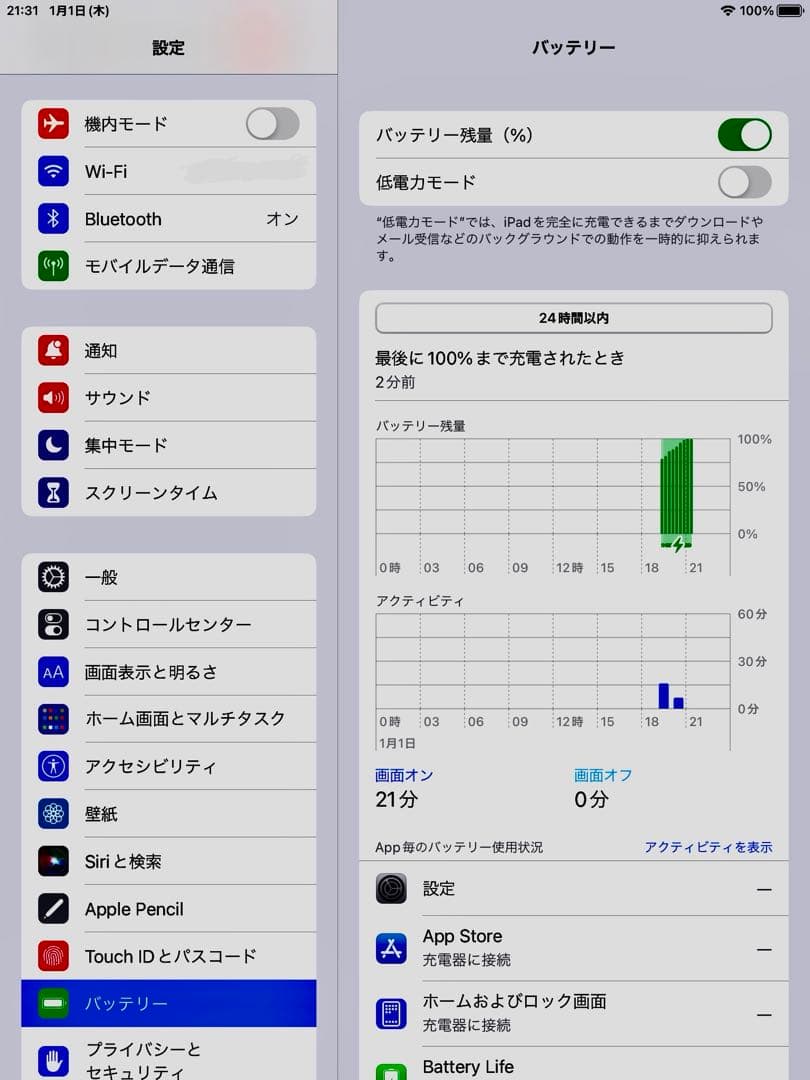This screenshot has width=810, height=1080.
Task: Open 集中モード settings
Action: coord(168,445)
